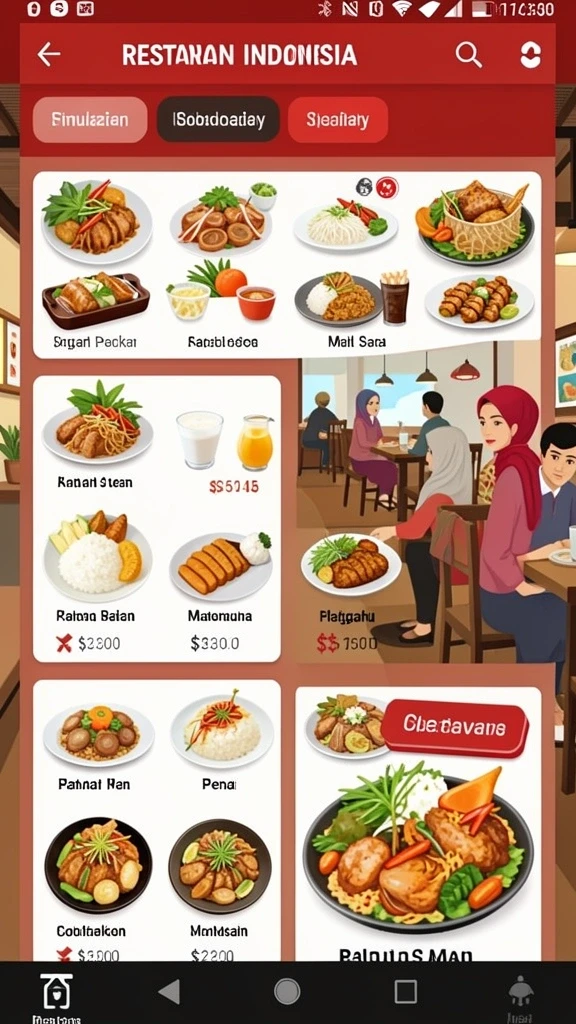Open recent apps via the square button
The width and height of the screenshot is (576, 1024).
point(406,992)
